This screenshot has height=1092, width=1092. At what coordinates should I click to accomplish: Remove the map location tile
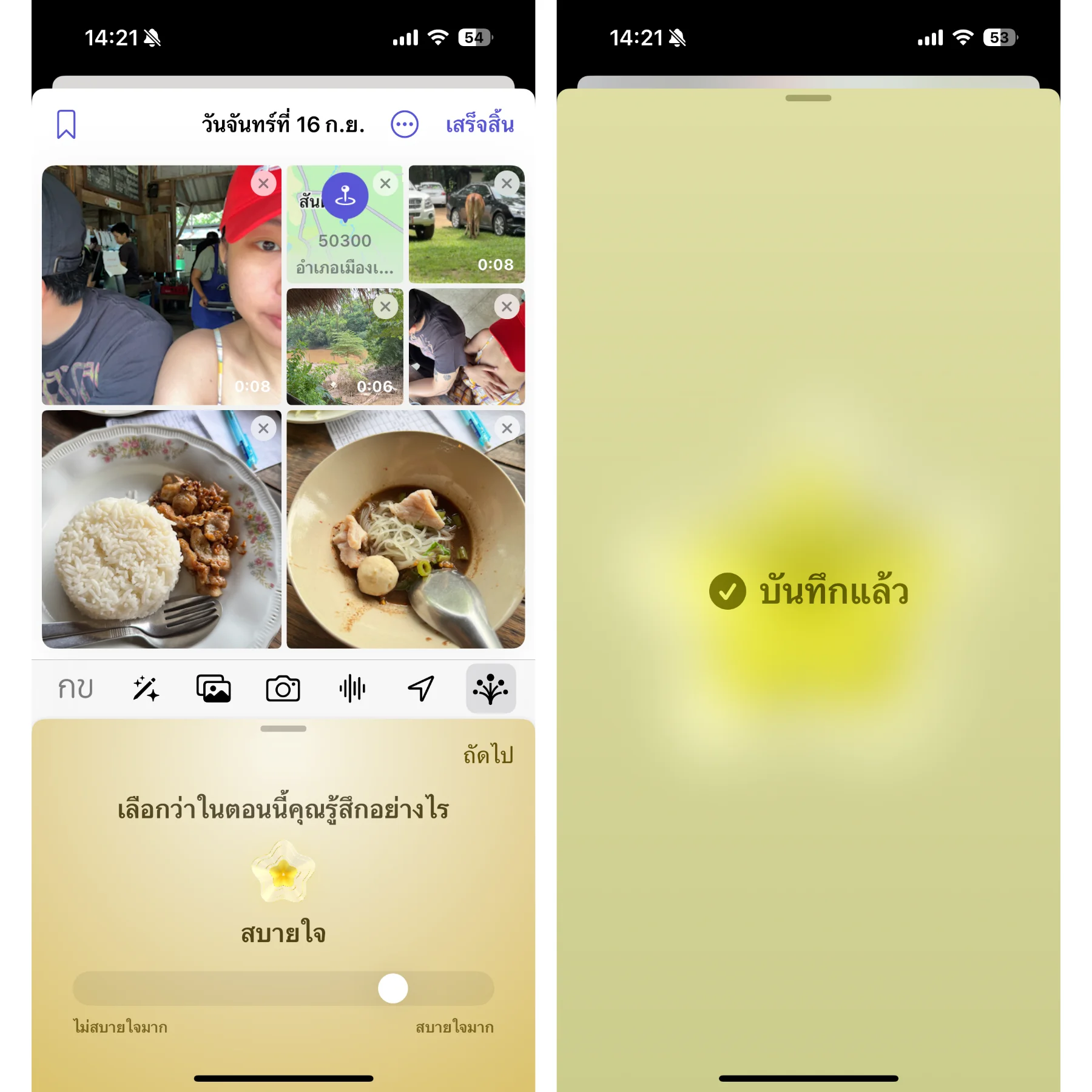[385, 183]
